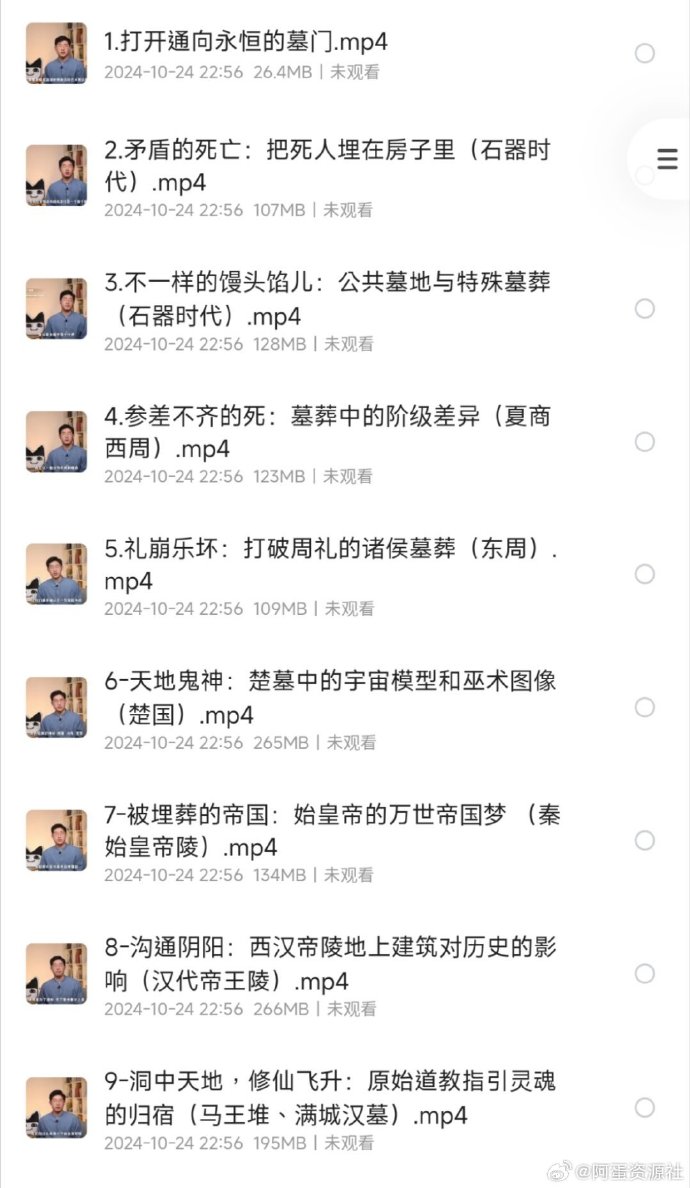Mark 5.礼崩乐坏 file as selected
The image size is (690, 1188).
pos(645,574)
